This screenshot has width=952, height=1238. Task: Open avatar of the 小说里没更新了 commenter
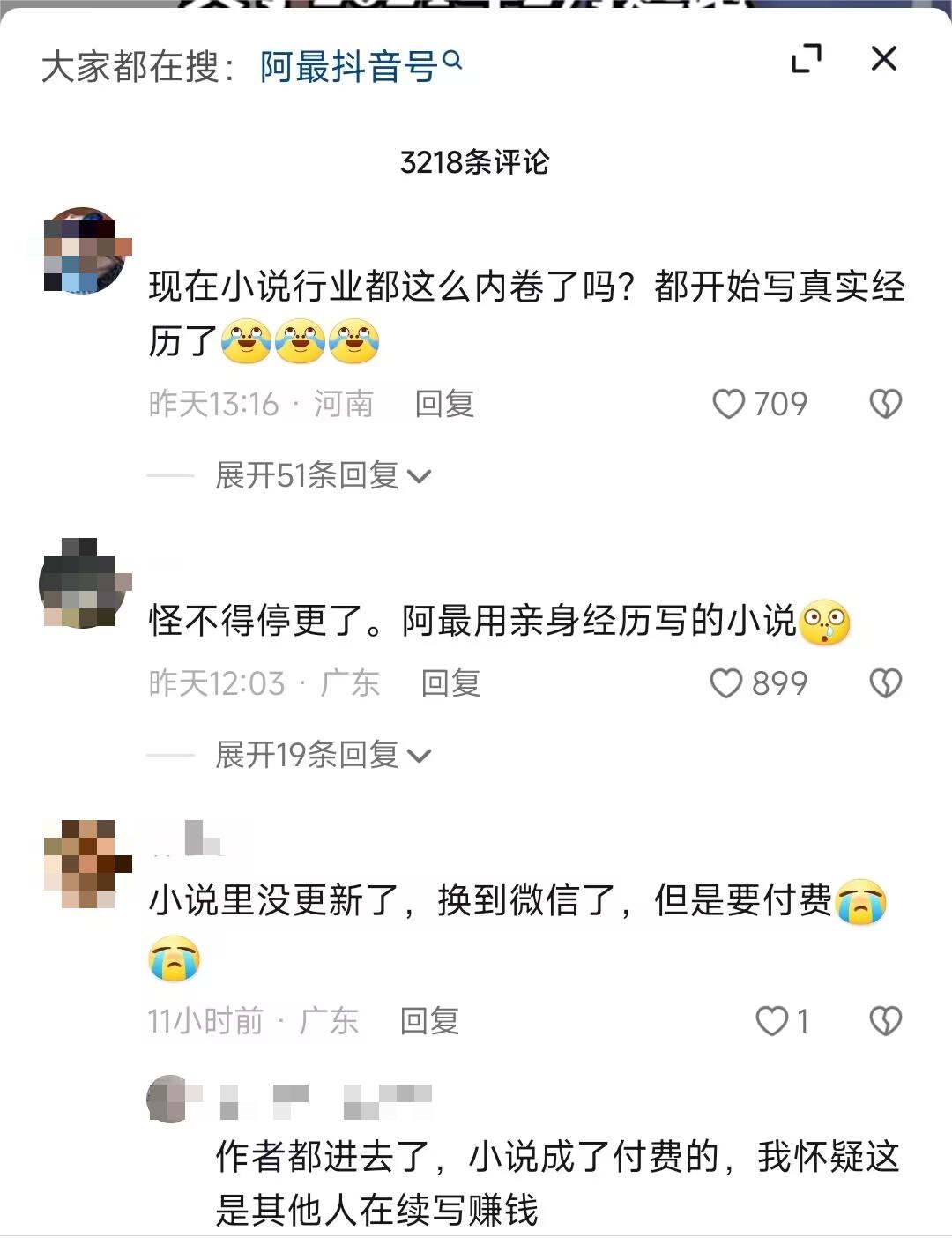86,864
